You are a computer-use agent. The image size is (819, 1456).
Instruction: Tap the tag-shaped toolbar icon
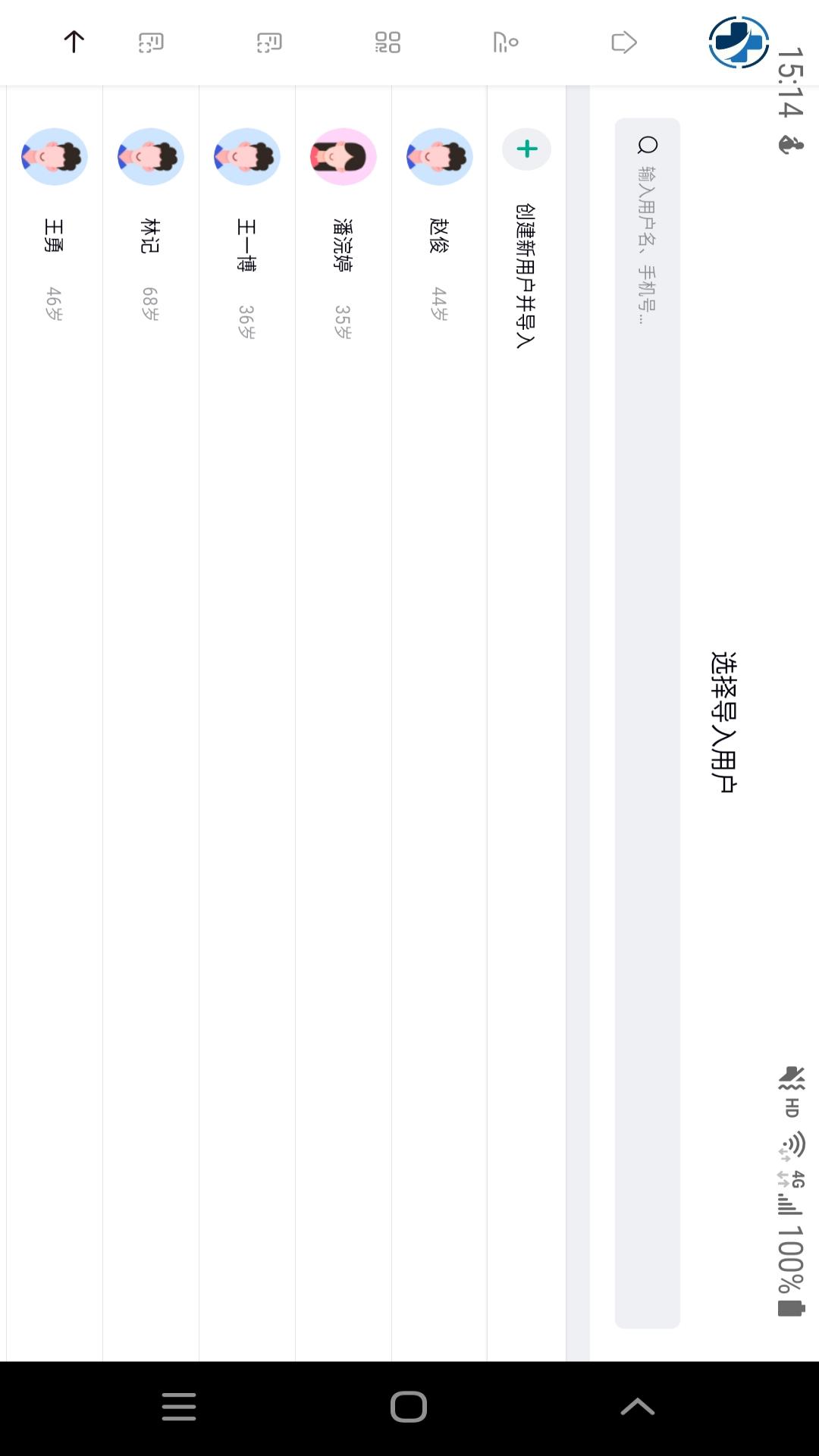(x=623, y=42)
